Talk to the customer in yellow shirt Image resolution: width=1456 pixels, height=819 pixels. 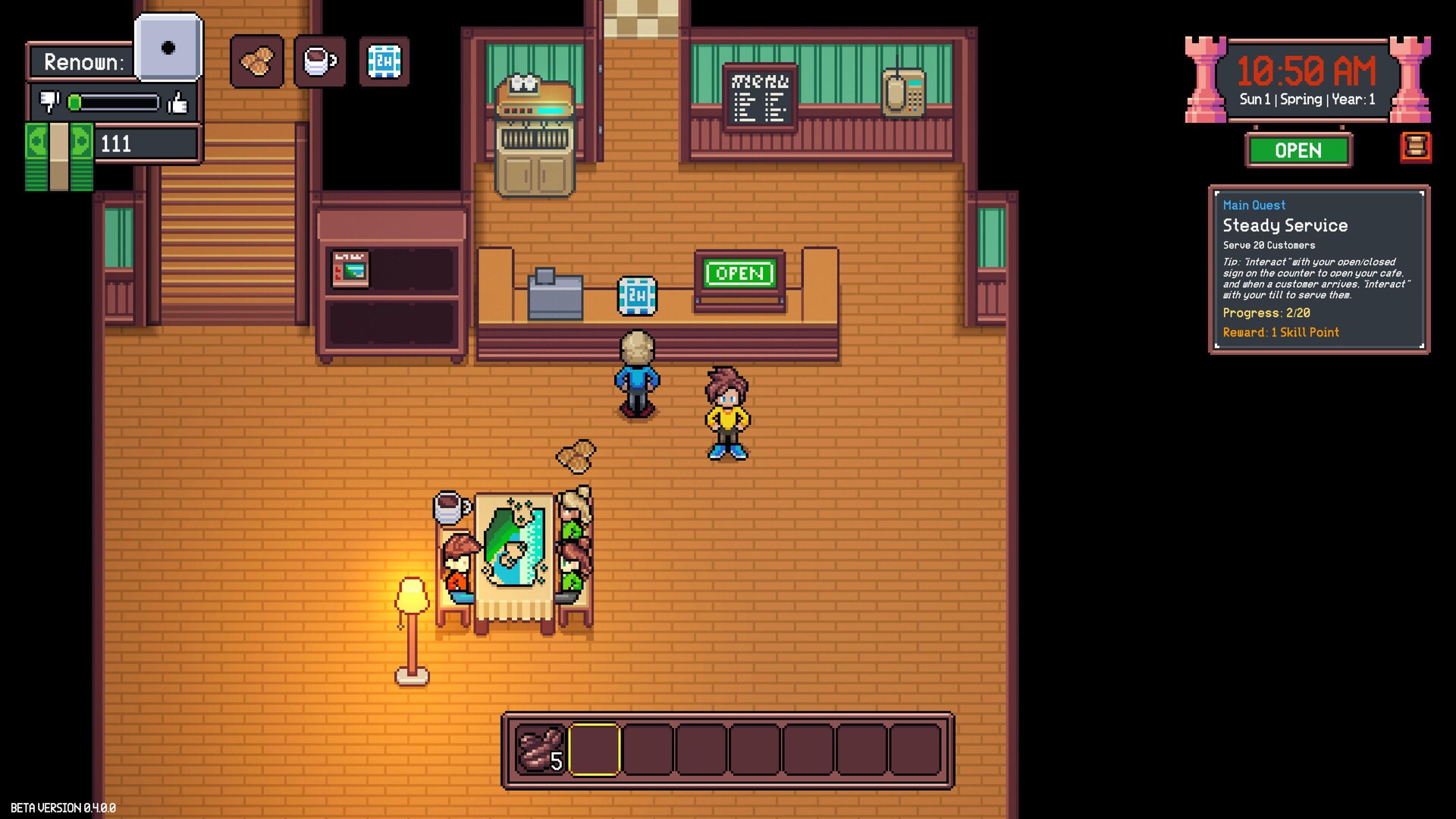728,413
